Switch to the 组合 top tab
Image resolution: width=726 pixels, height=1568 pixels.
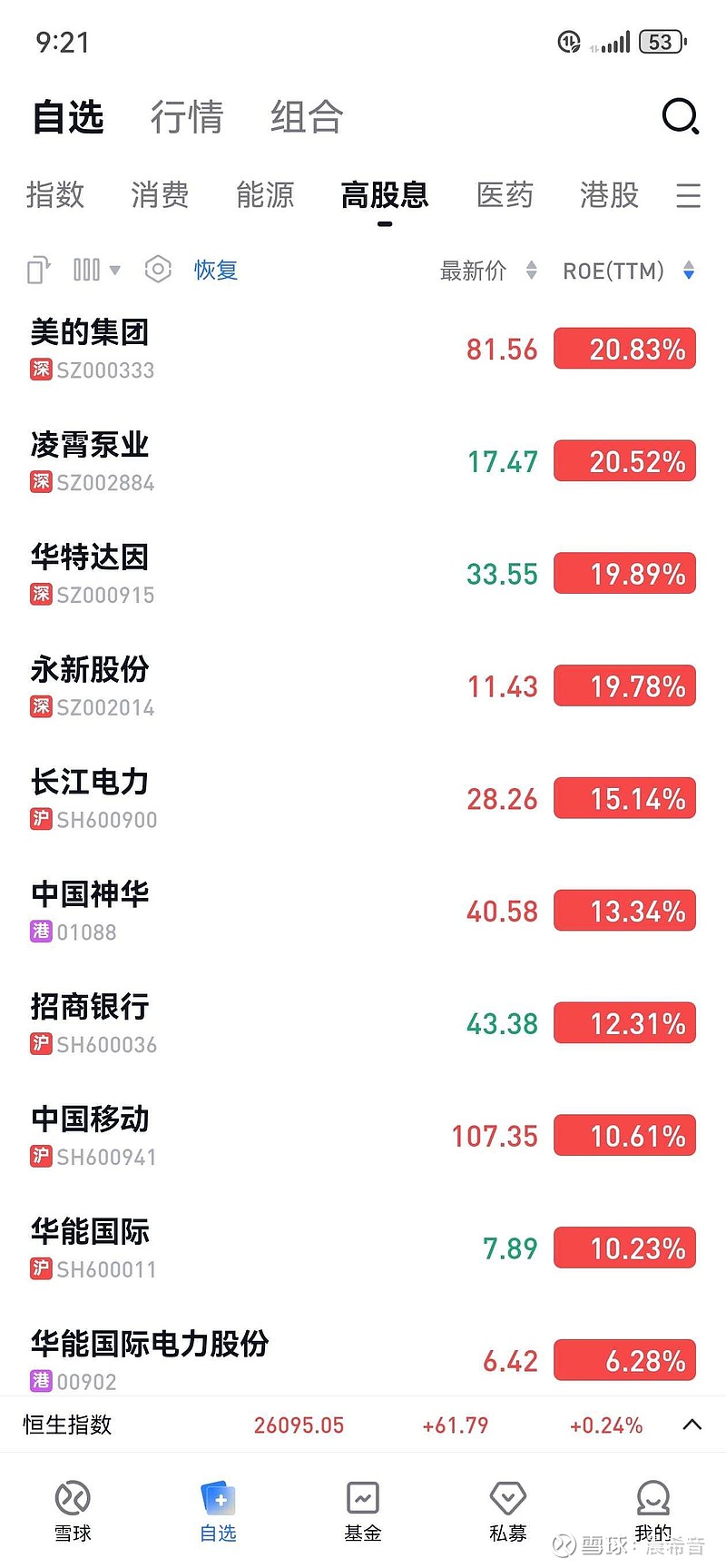[307, 118]
